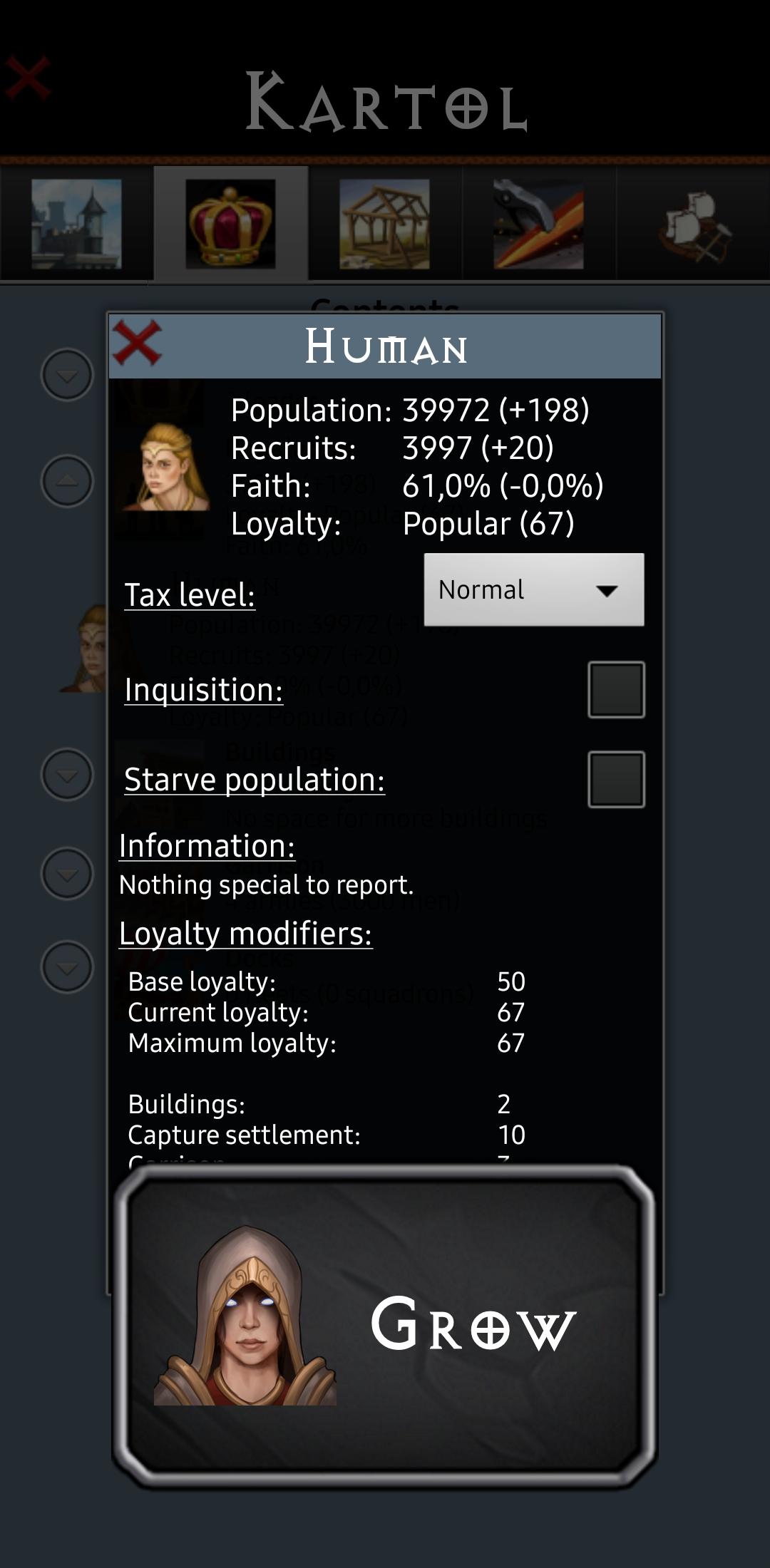The height and width of the screenshot is (1568, 770).
Task: Open the sword and weapons tab
Action: point(538,224)
